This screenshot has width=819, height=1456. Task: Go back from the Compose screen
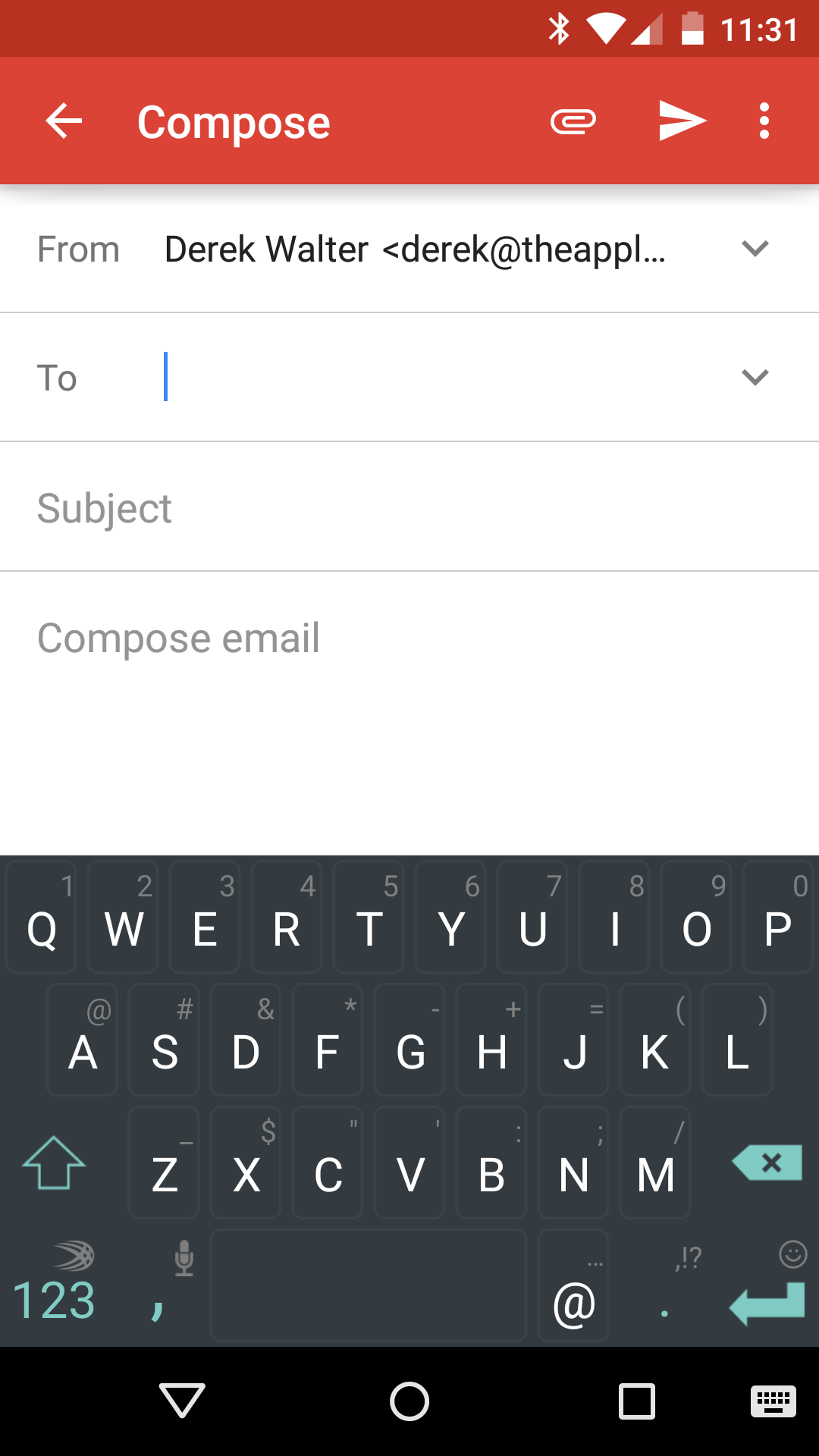coord(64,121)
